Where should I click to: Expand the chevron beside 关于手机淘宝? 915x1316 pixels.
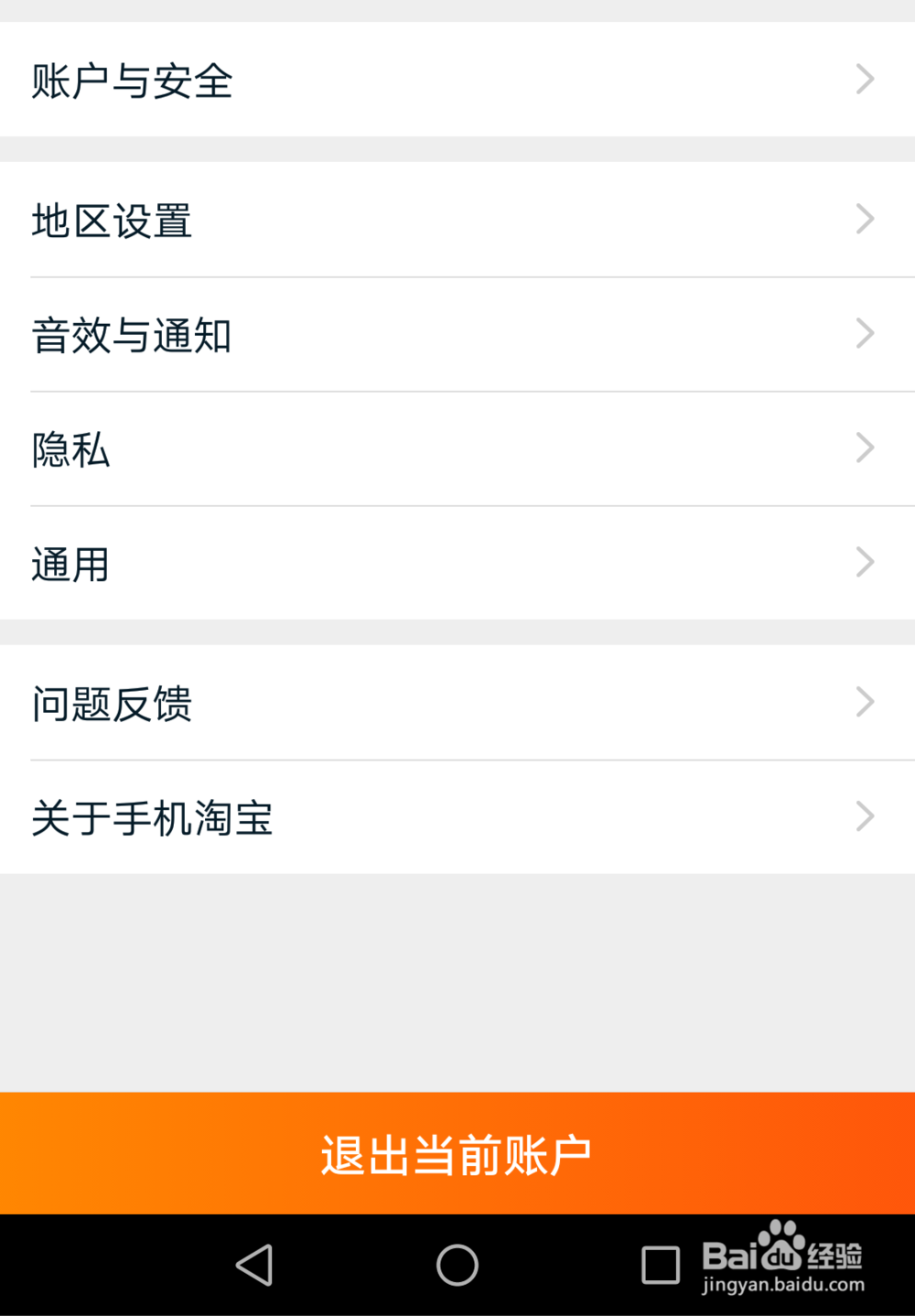coord(864,815)
